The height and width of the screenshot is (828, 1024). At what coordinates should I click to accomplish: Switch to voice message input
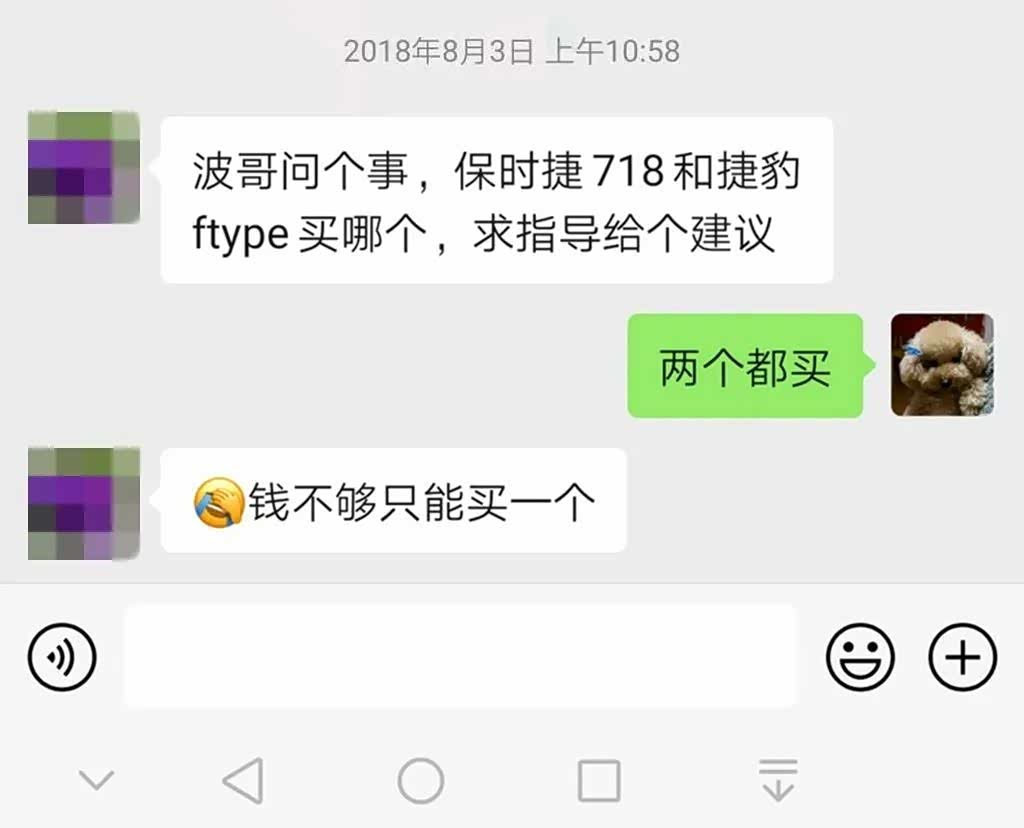click(x=62, y=657)
